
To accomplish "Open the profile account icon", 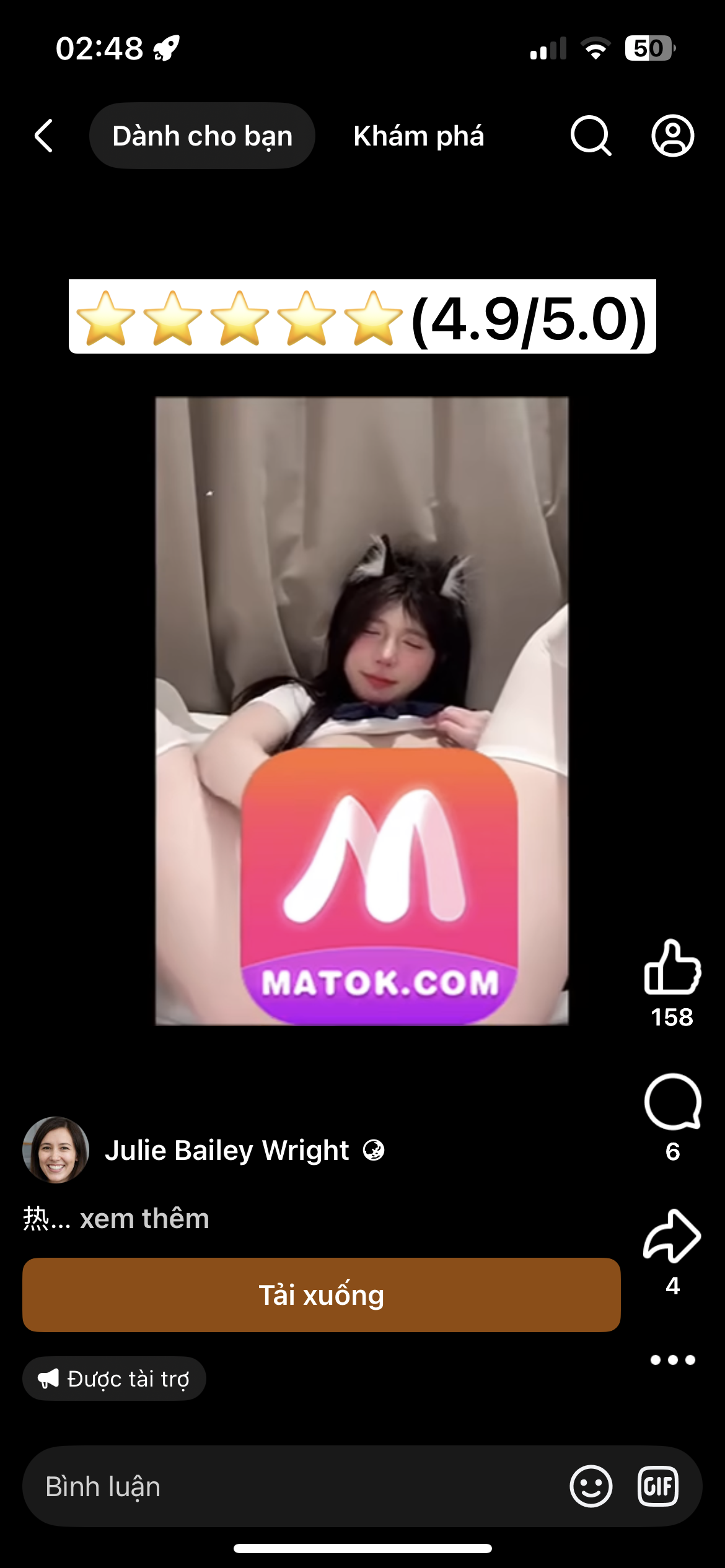I will [x=672, y=136].
